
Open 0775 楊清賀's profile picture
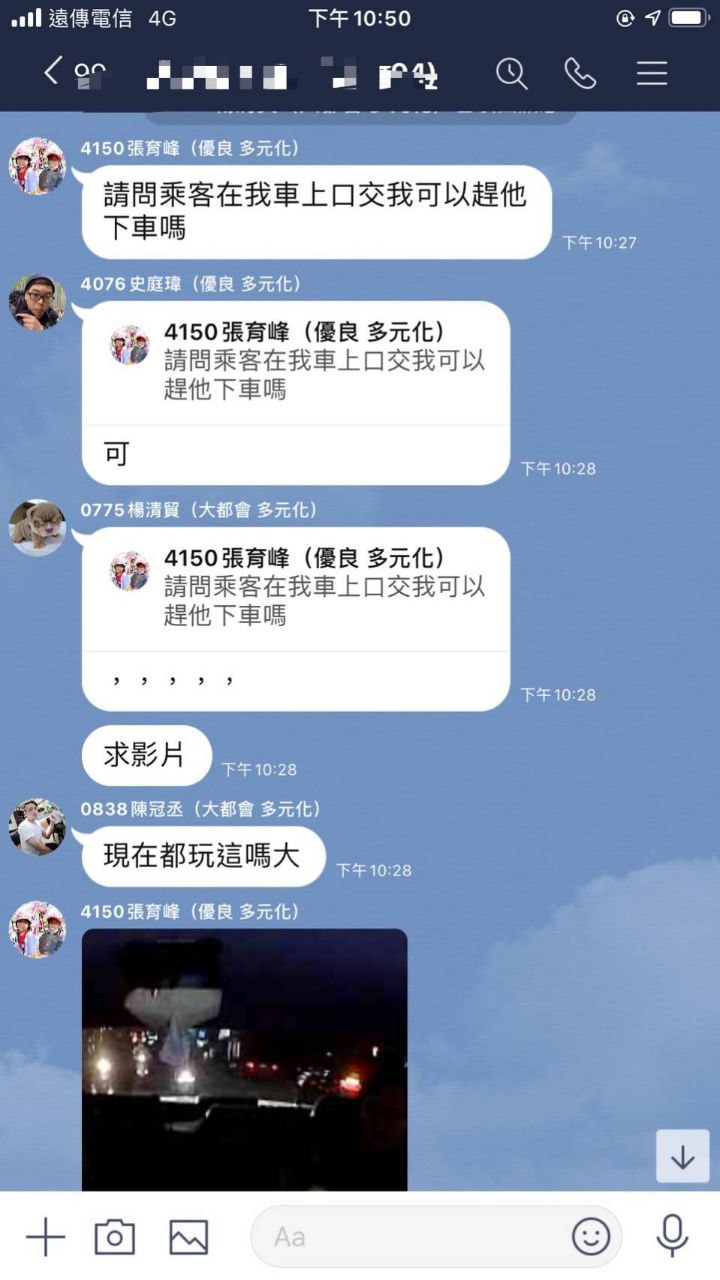[37, 527]
